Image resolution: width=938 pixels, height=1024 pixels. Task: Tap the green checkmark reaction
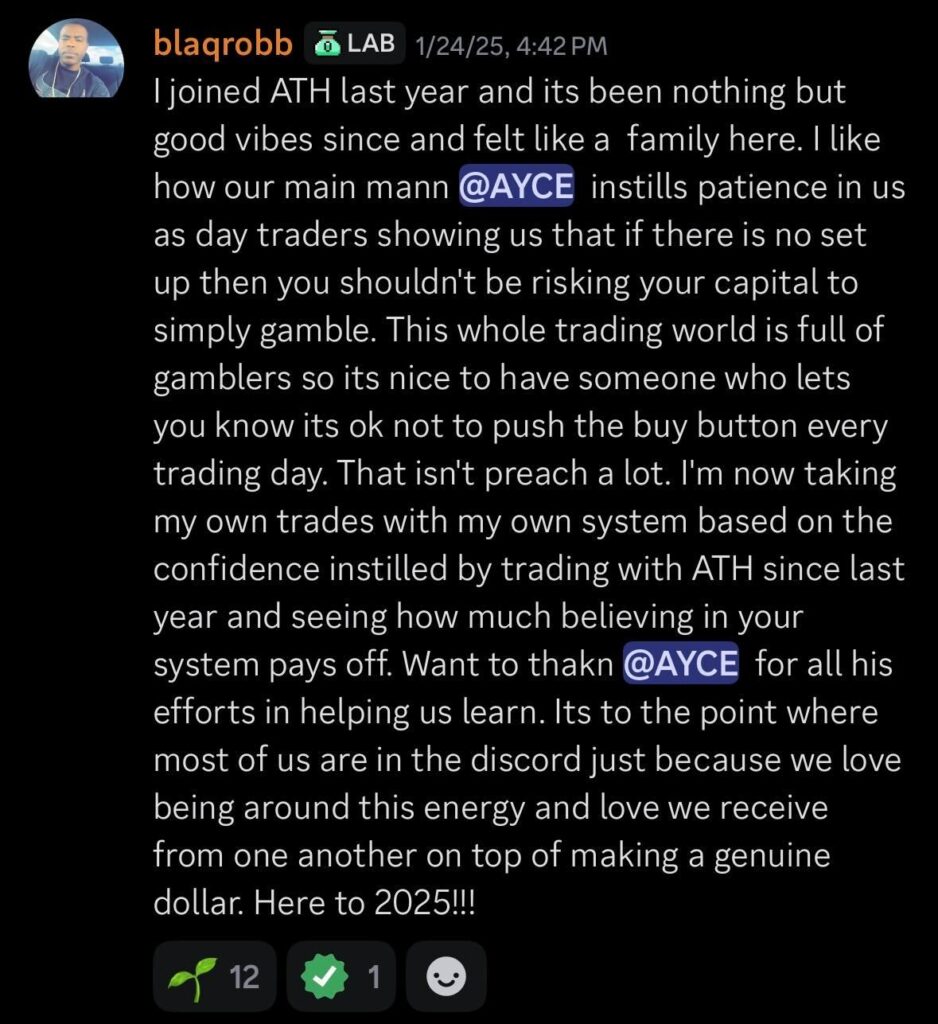click(341, 976)
